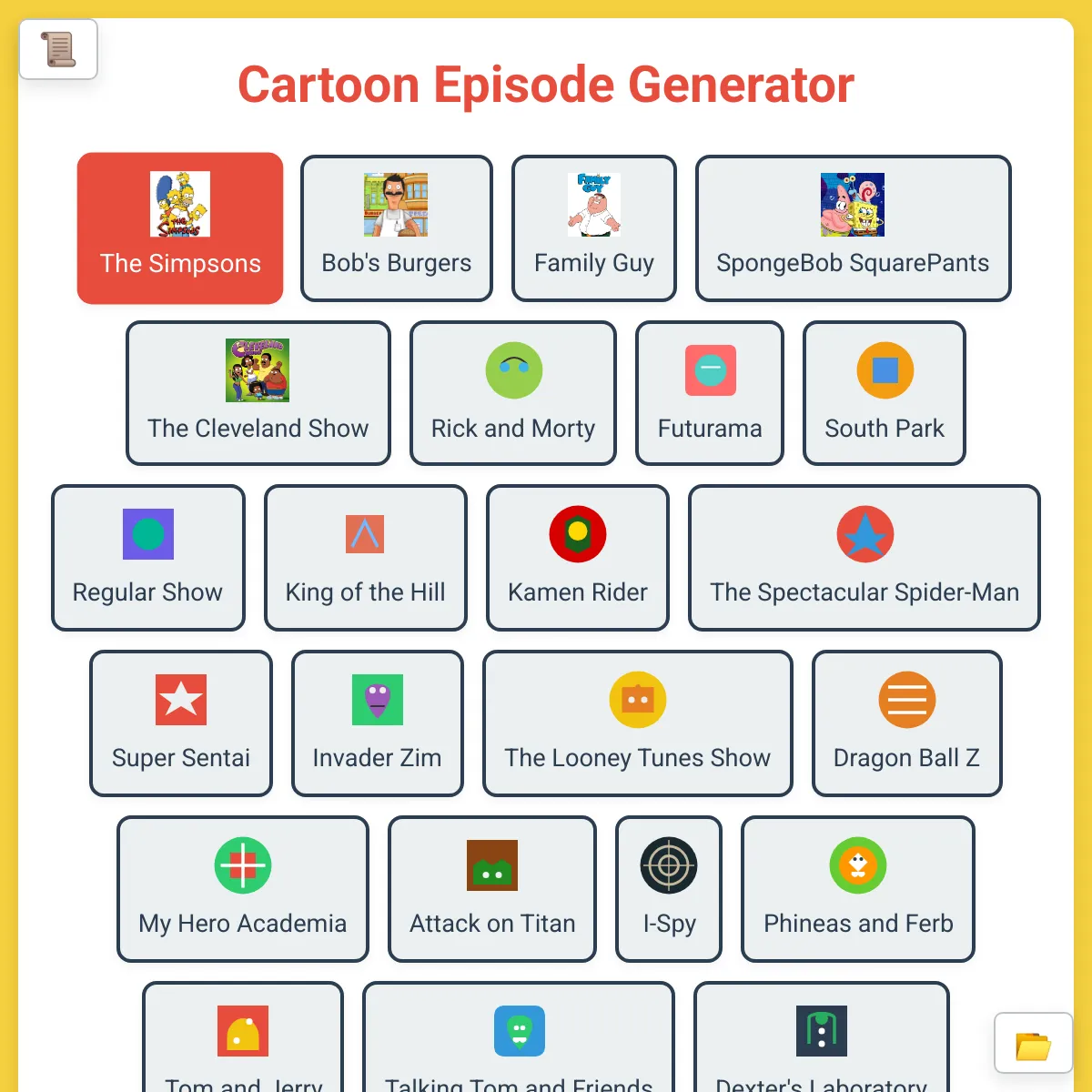Image resolution: width=1092 pixels, height=1092 pixels.
Task: Pick Phineas and Ferb
Action: (858, 889)
